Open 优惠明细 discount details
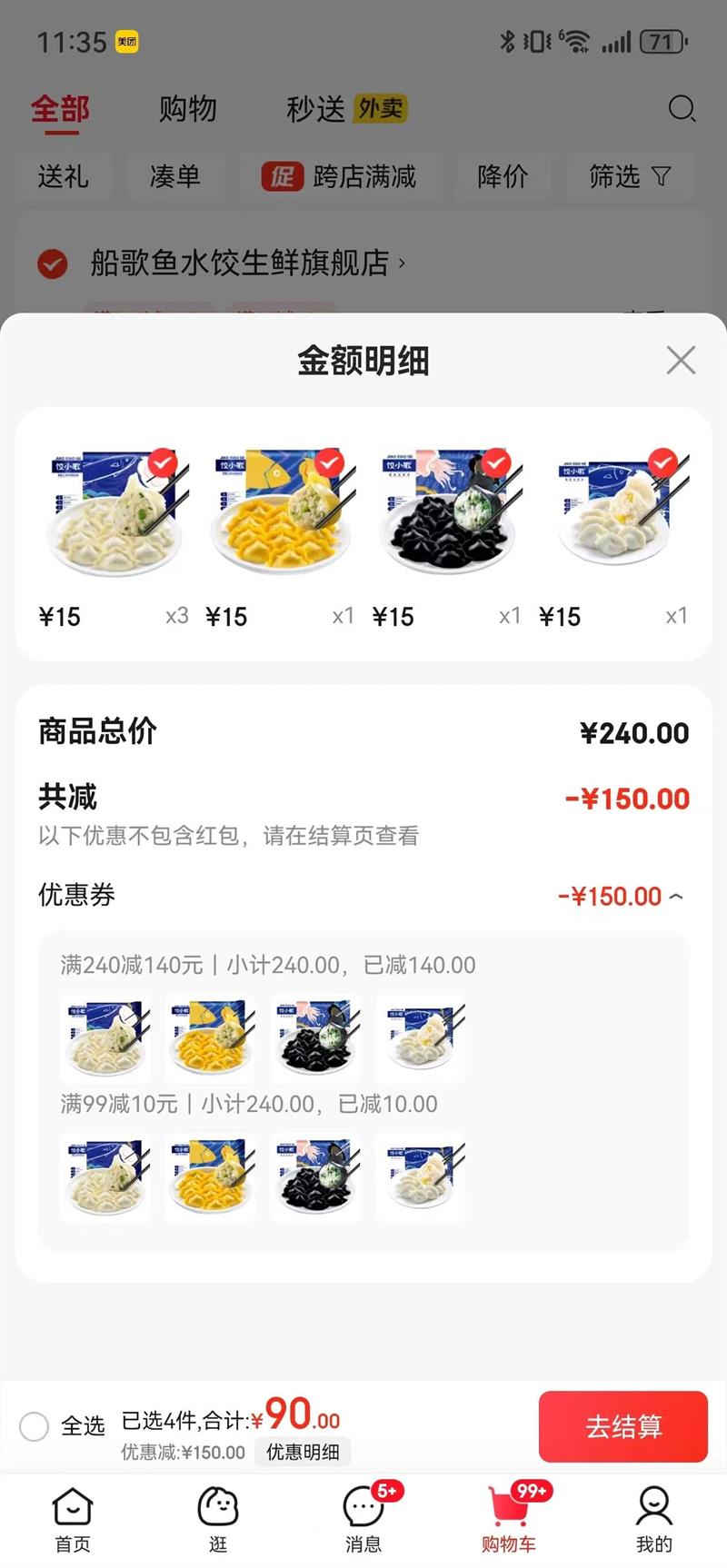This screenshot has width=727, height=1568. 303,1452
